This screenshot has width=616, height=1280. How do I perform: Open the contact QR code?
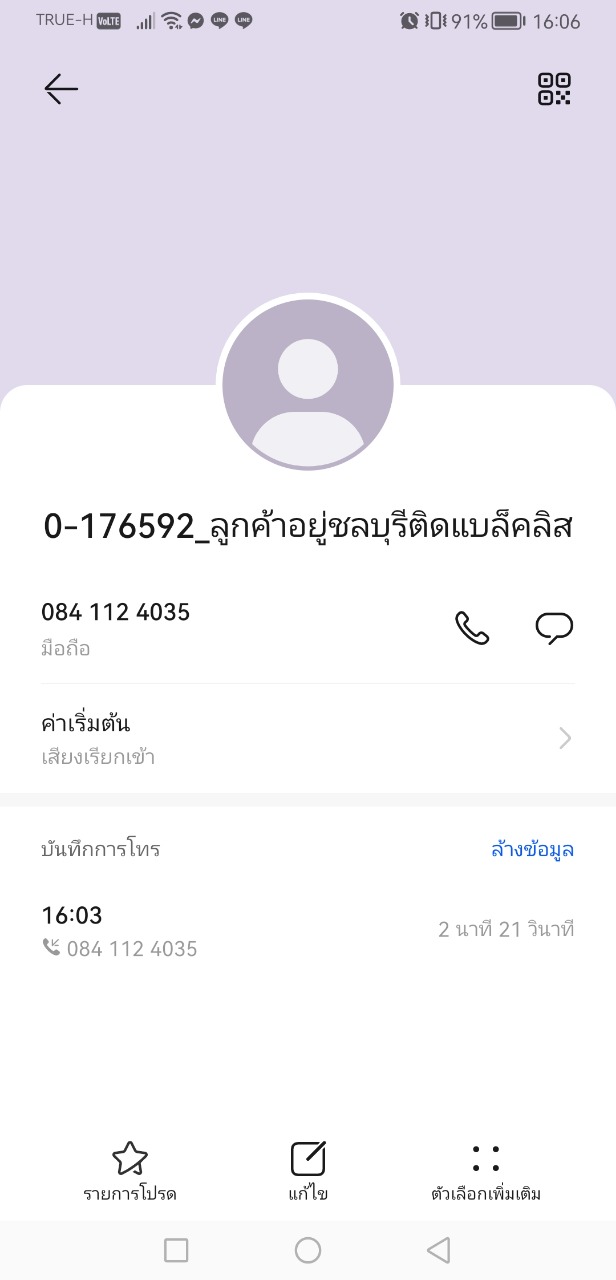[x=554, y=89]
